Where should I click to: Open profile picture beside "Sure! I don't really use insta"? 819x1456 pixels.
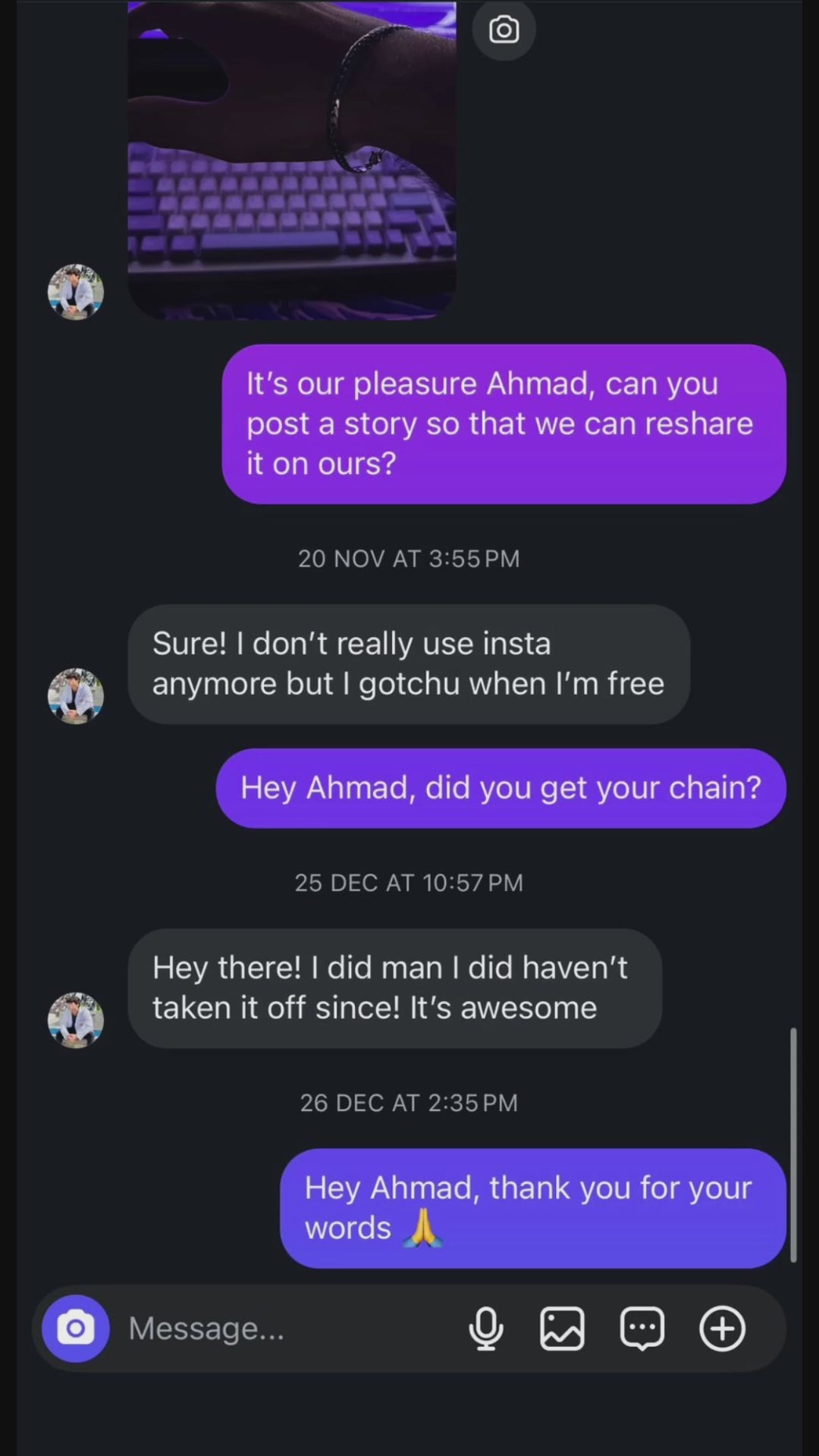pyautogui.click(x=76, y=695)
